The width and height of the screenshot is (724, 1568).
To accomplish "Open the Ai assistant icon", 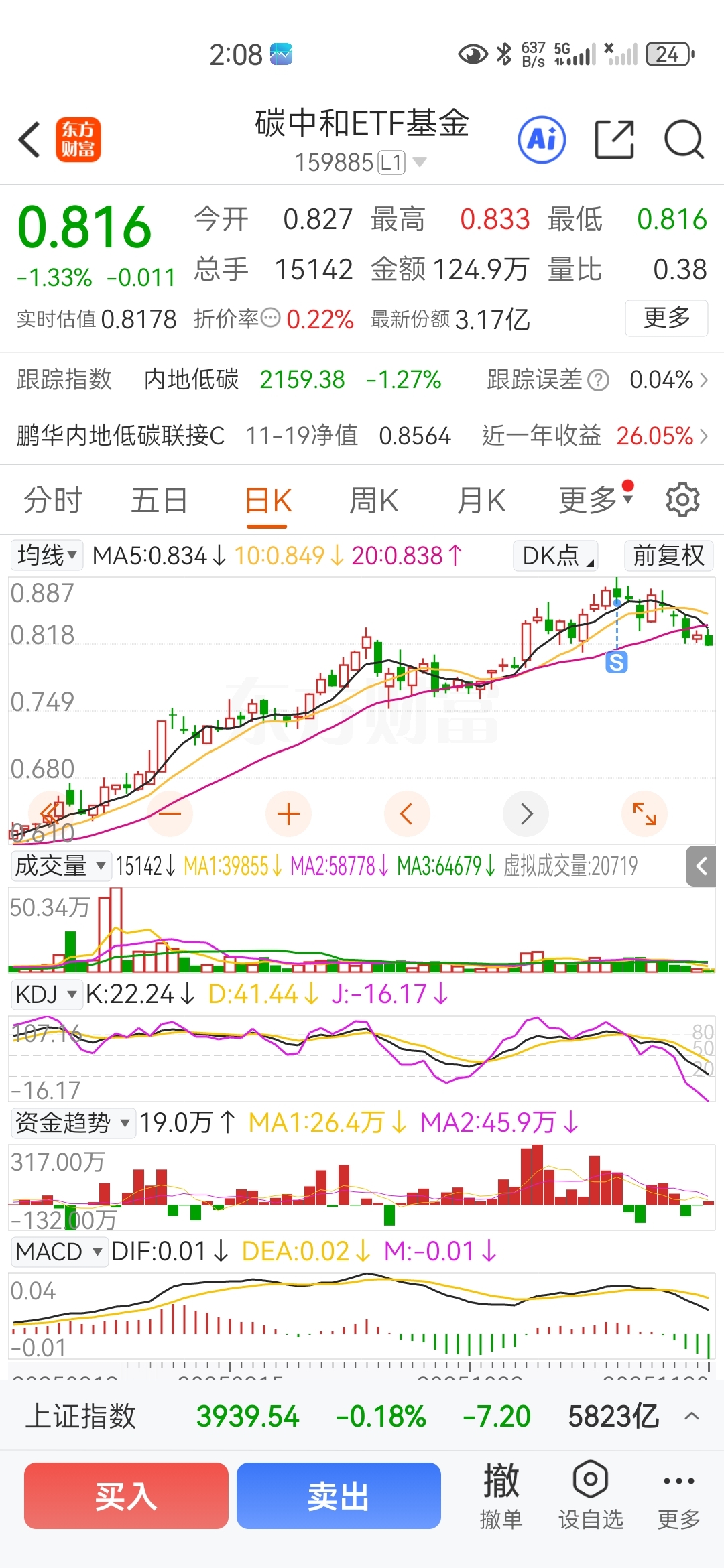I will [x=542, y=140].
